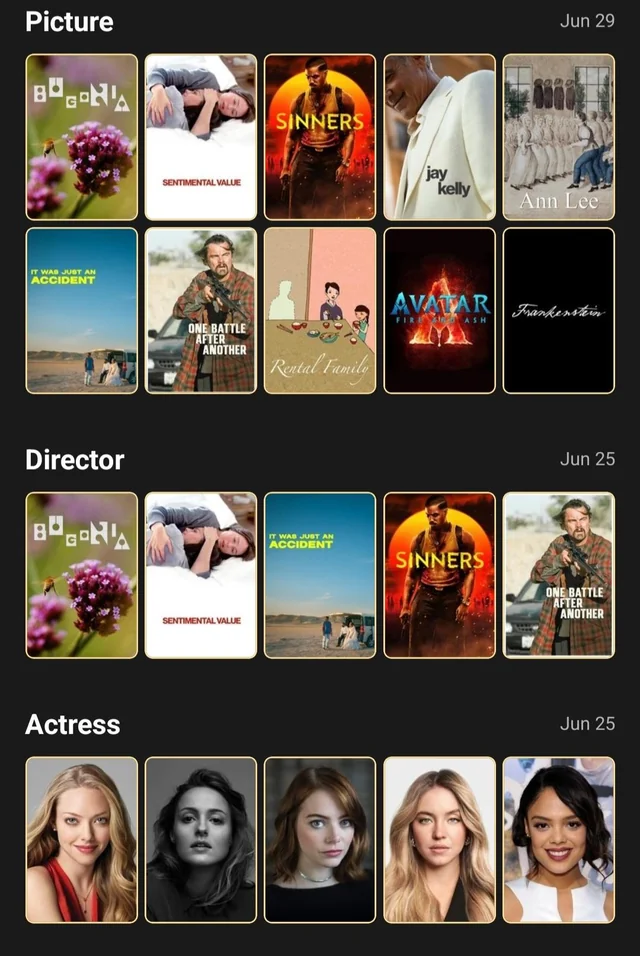Tap the Jay Kelly poster
The height and width of the screenshot is (956, 640).
click(439, 137)
